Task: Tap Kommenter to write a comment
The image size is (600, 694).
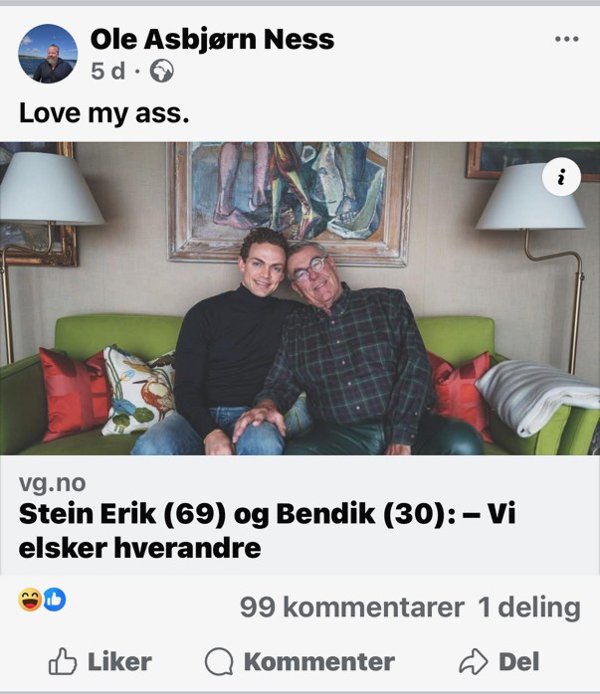Action: [299, 661]
